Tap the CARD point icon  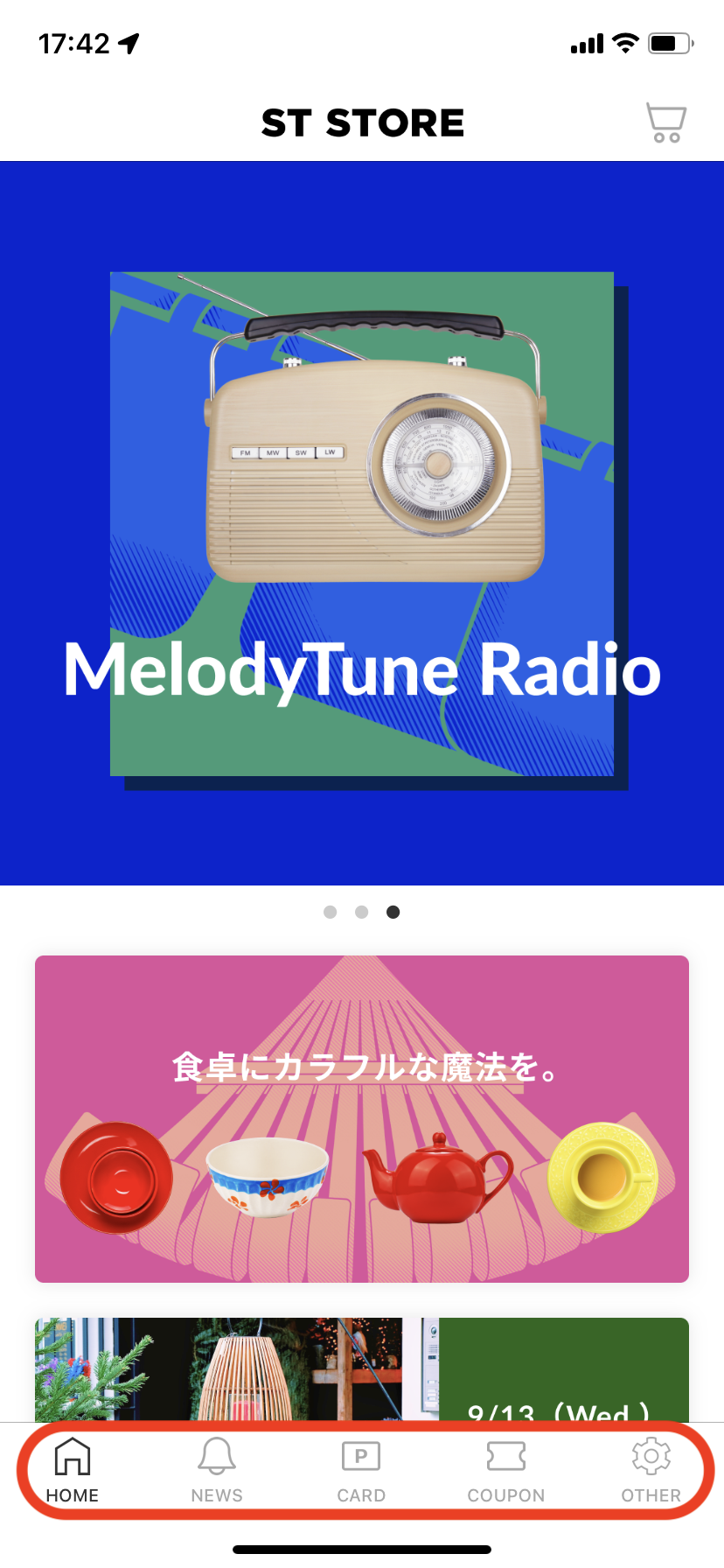361,1454
